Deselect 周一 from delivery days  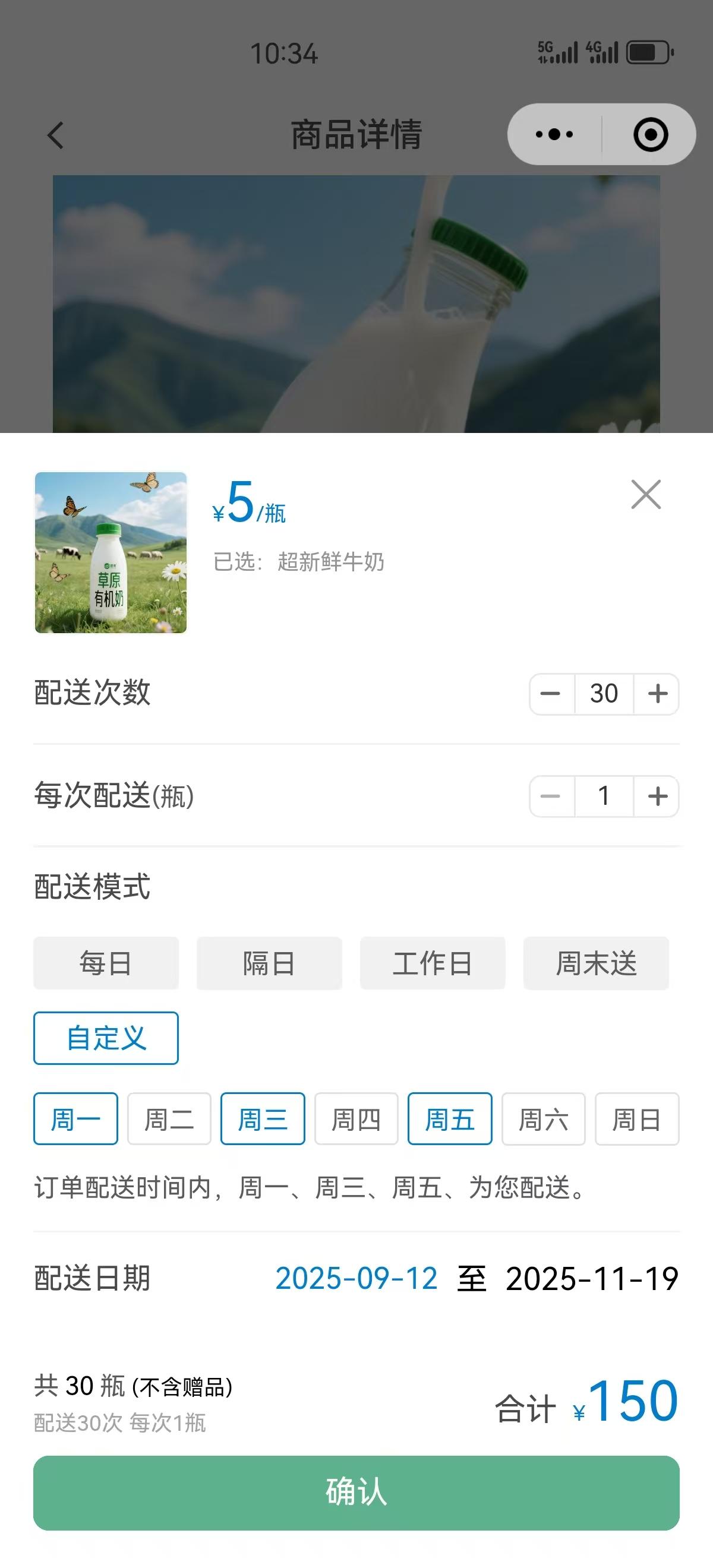point(75,1119)
